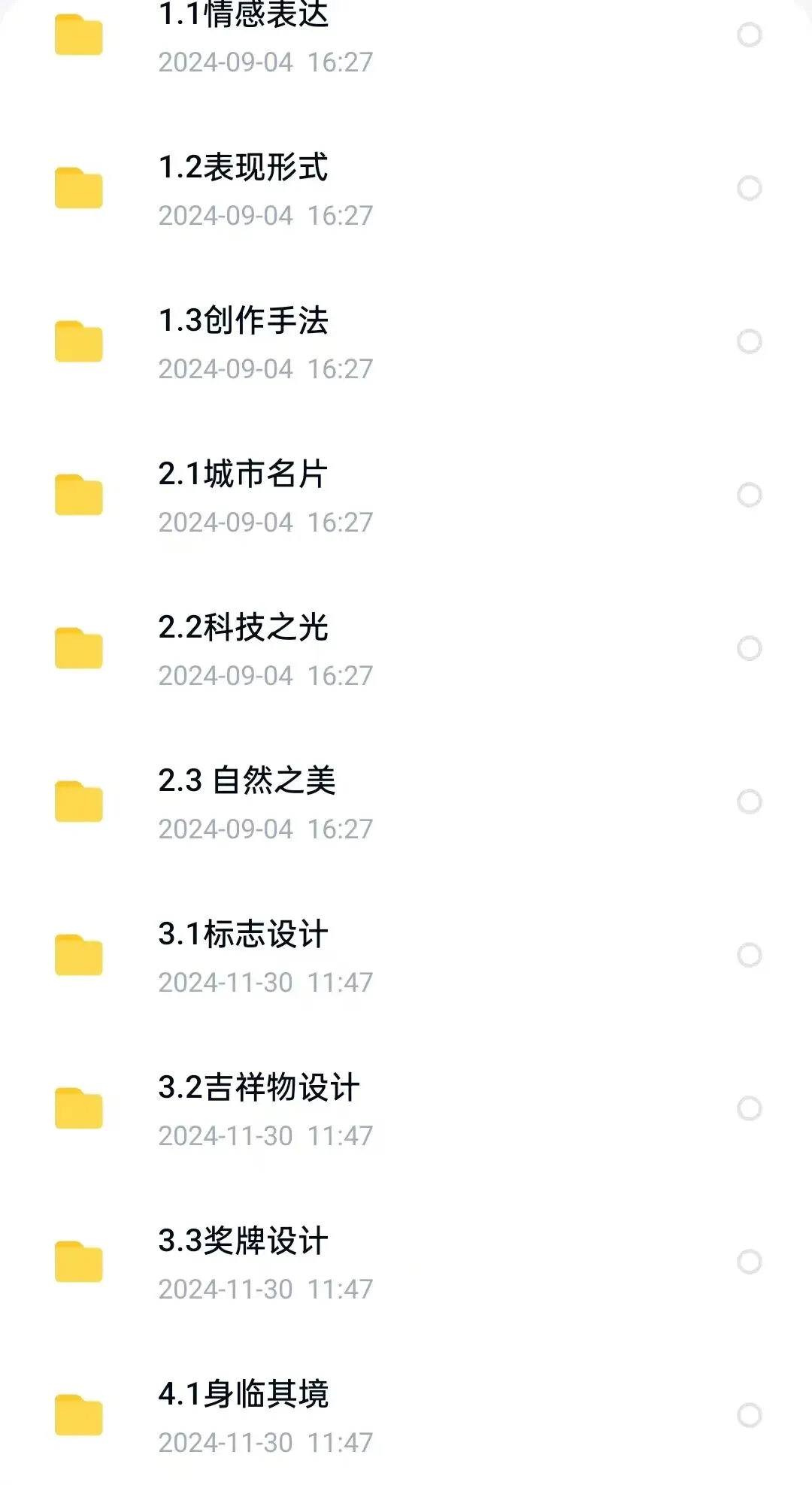Select the circle beside 2.3 自然之美
This screenshot has height=1485, width=812.
[x=750, y=802]
